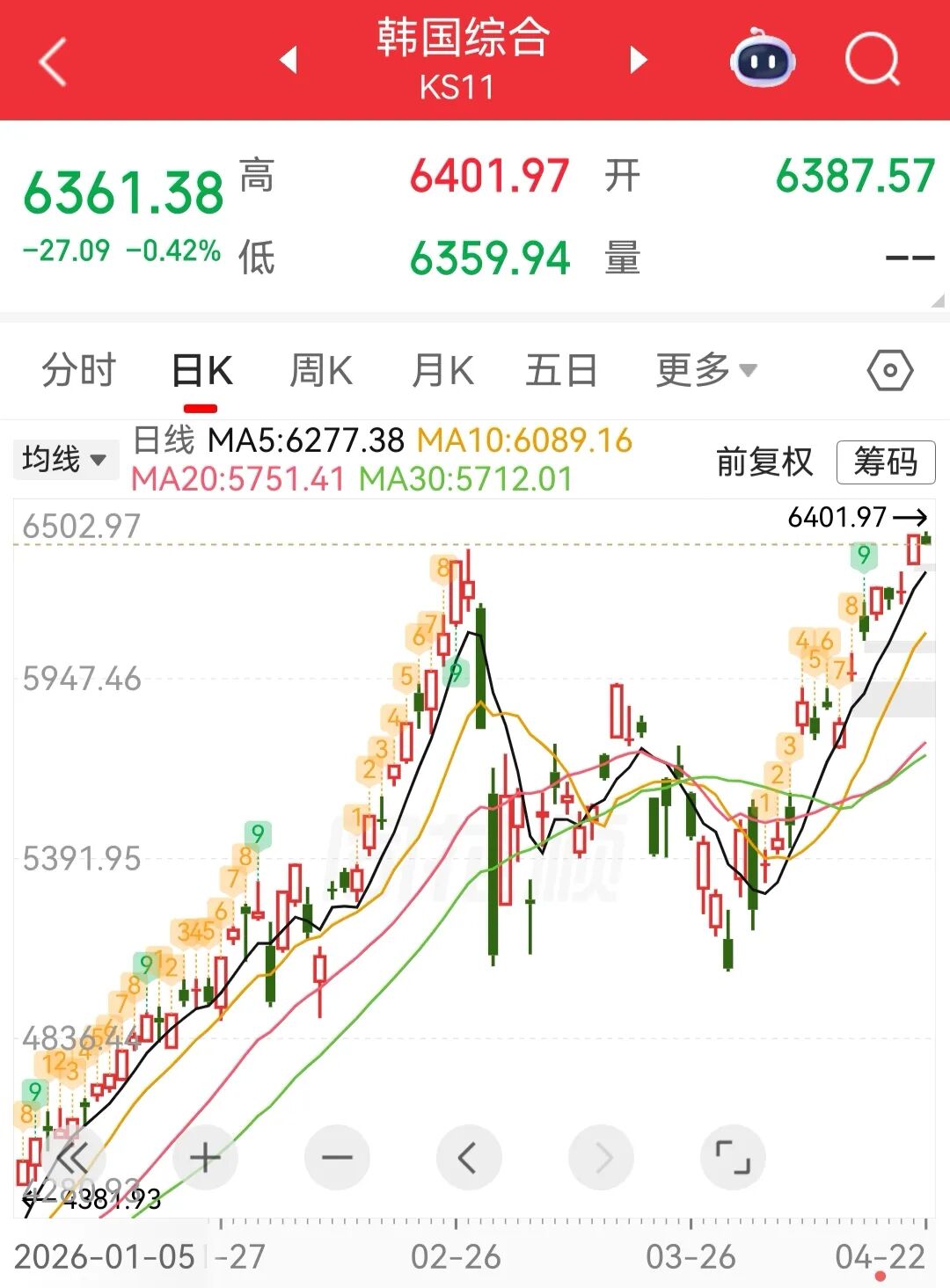Screen dimensions: 950x1288
Task: Zoom out using the minus icon
Action: click(336, 1156)
